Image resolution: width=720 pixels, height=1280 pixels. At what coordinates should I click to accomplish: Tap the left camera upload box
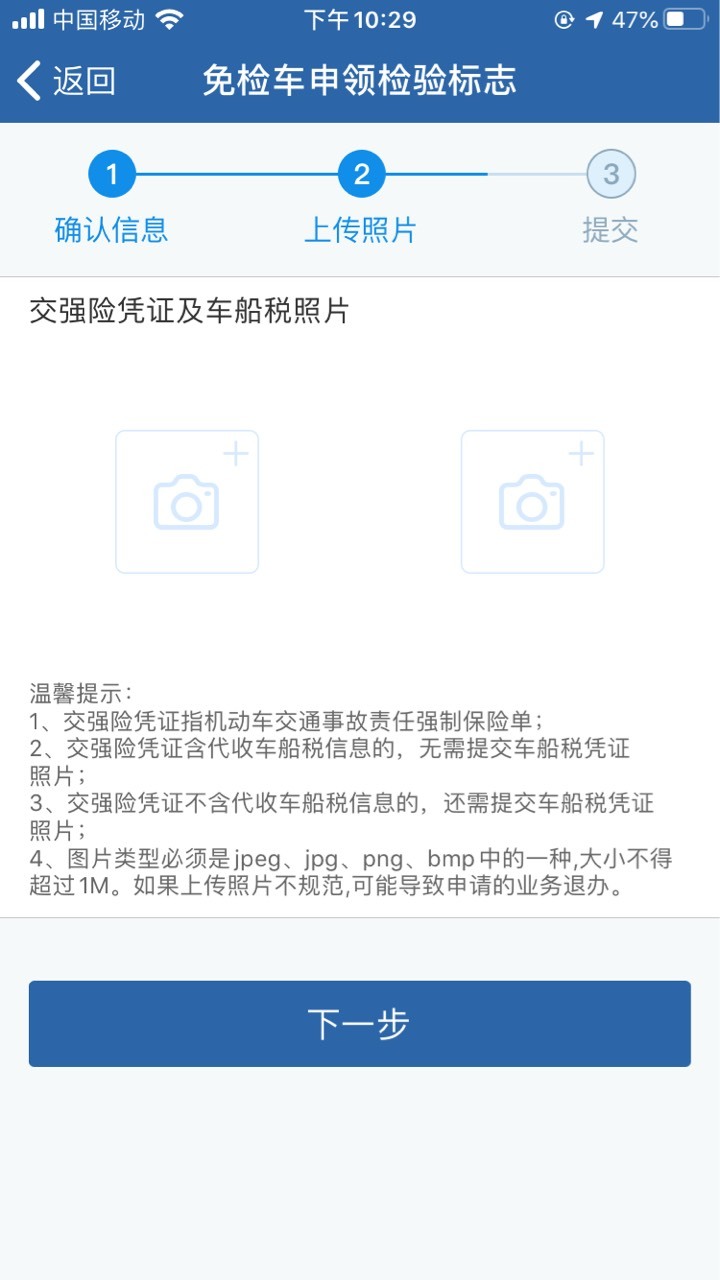click(x=187, y=502)
